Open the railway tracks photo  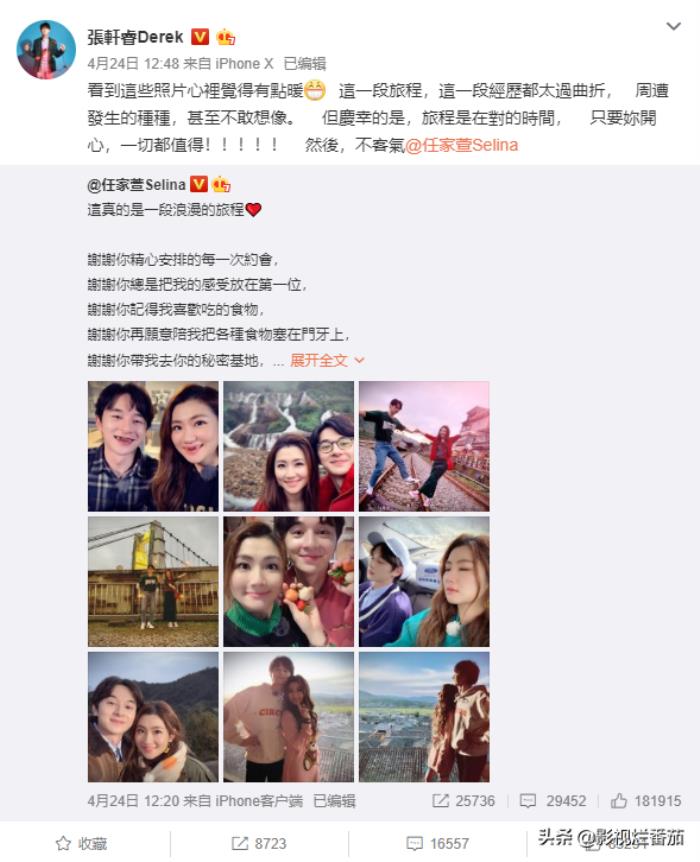[424, 445]
